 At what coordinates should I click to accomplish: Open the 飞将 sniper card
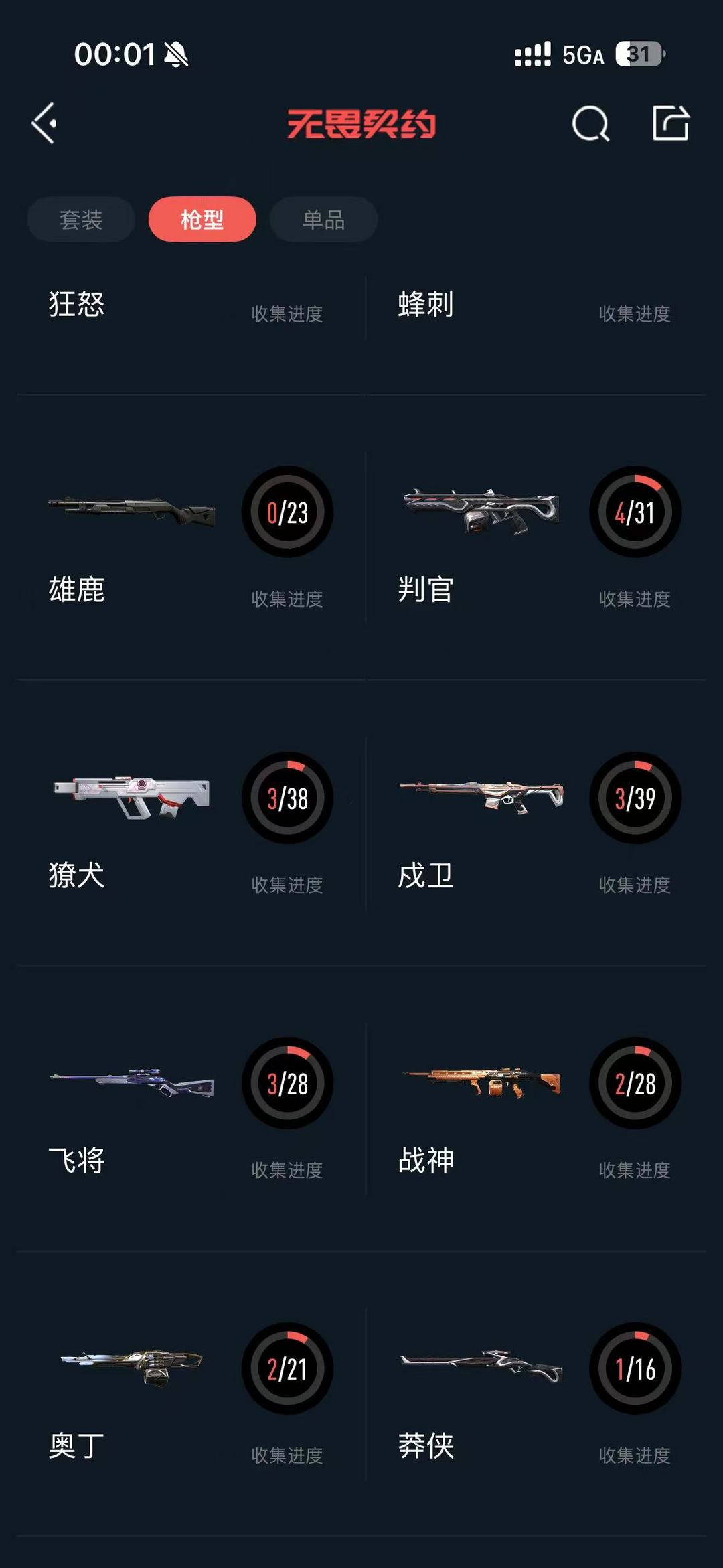pyautogui.click(x=191, y=1109)
